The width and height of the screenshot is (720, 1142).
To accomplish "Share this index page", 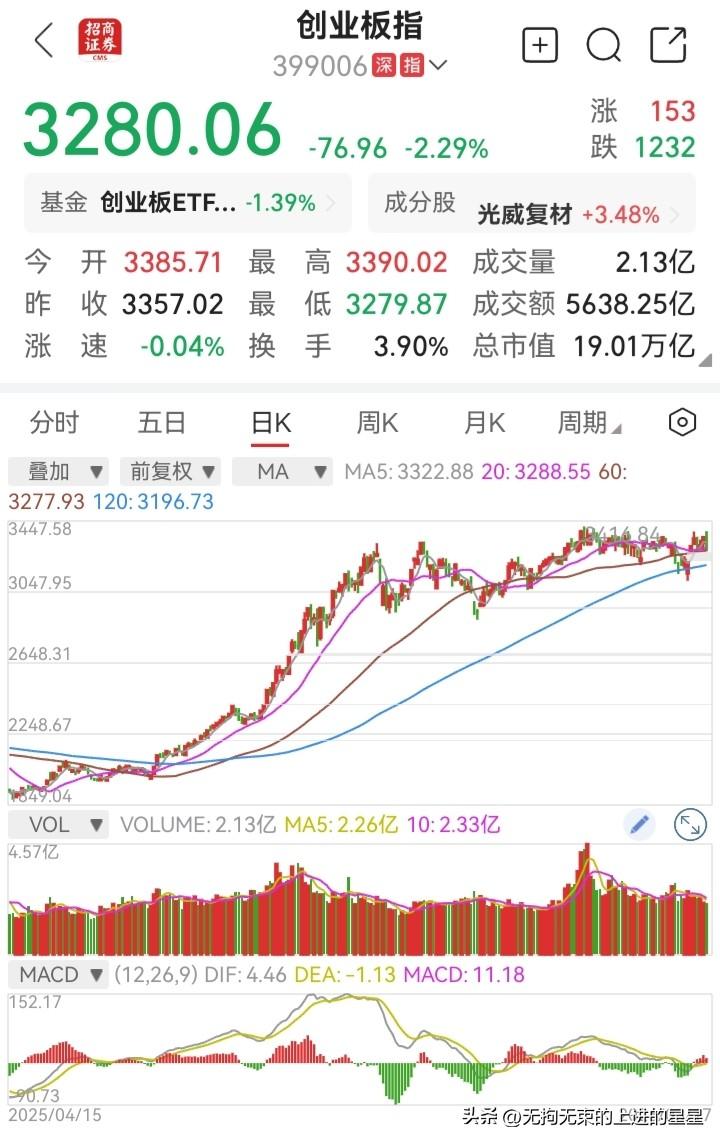I will pos(668,44).
